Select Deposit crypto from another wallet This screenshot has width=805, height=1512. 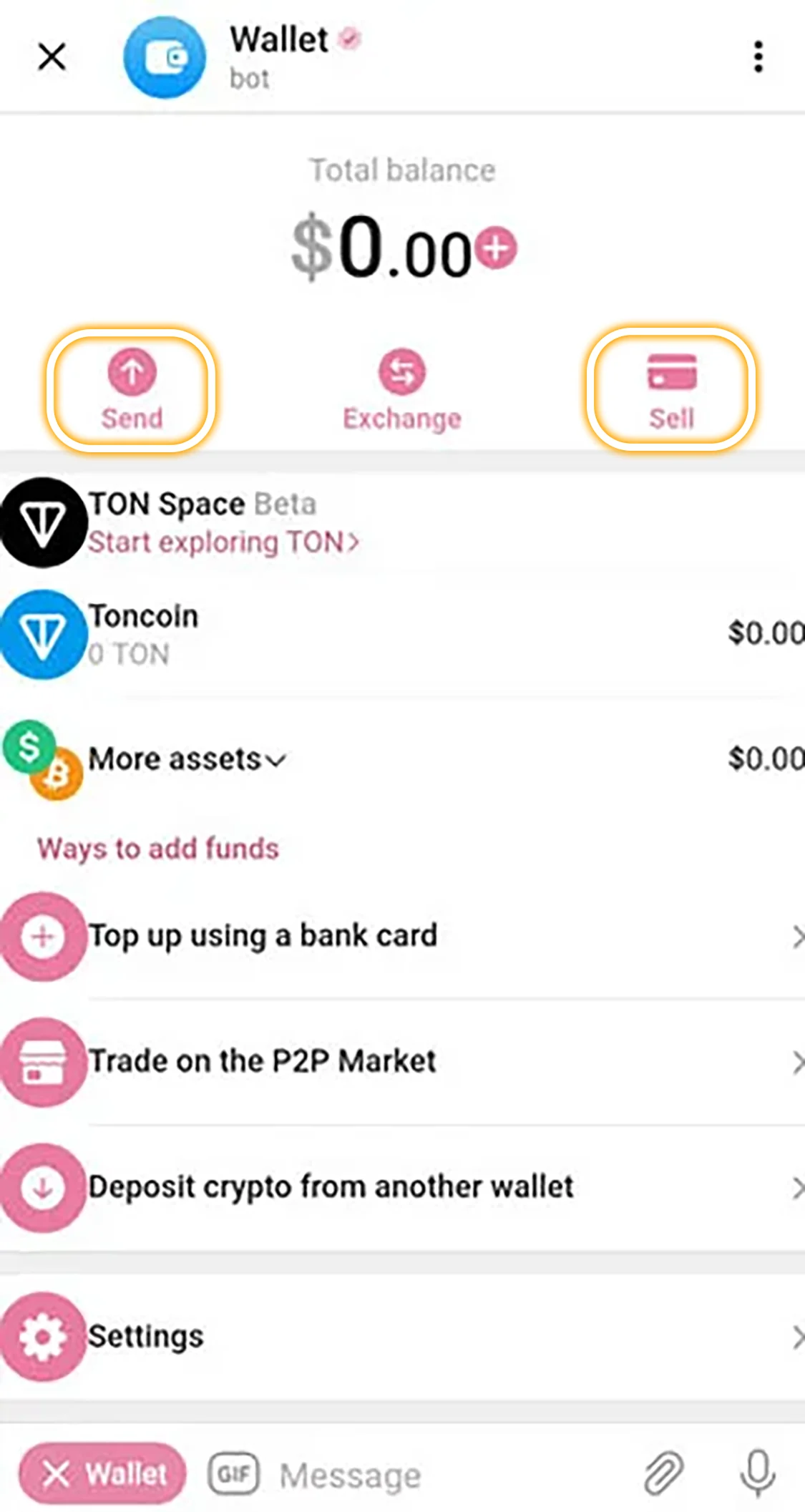pyautogui.click(x=401, y=1187)
